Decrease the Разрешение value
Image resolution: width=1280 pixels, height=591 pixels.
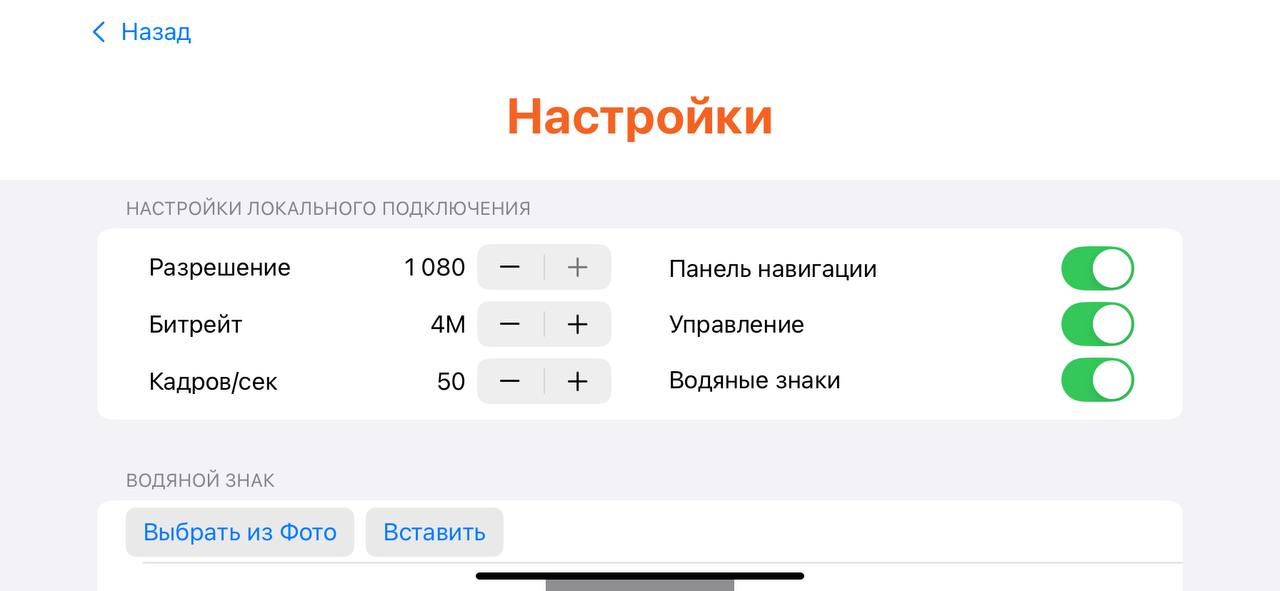point(510,267)
